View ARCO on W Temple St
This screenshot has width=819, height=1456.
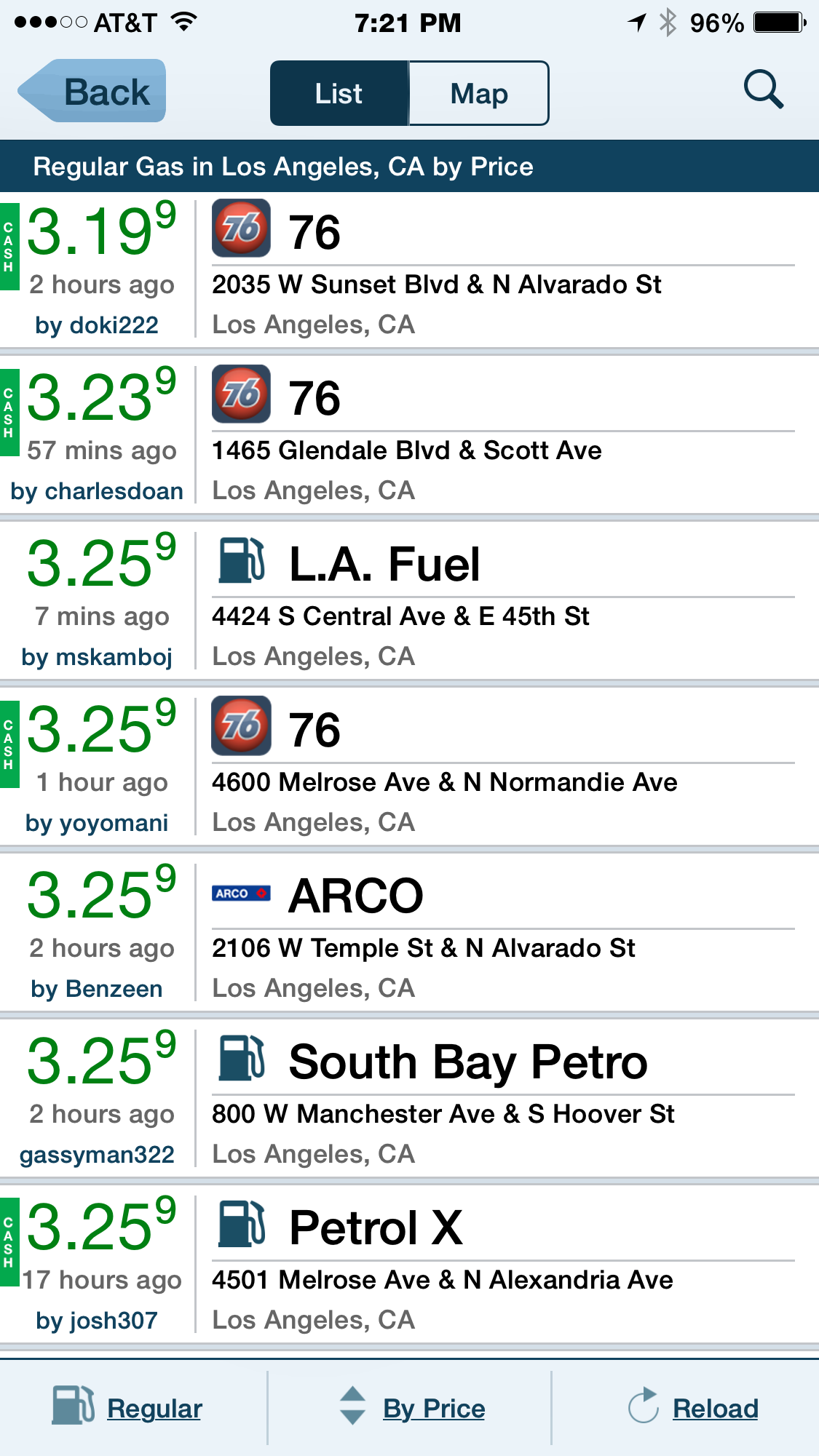pos(437,933)
